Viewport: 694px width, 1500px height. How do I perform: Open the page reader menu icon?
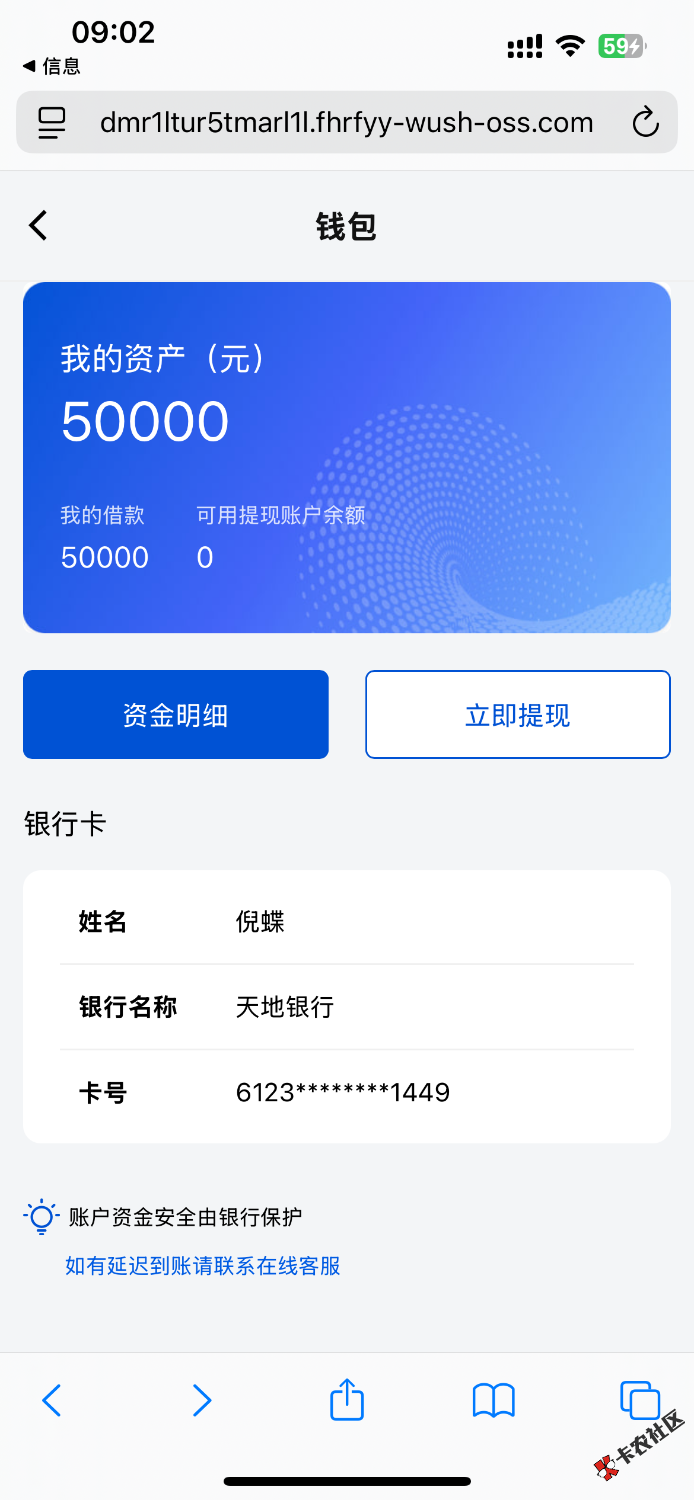click(52, 123)
